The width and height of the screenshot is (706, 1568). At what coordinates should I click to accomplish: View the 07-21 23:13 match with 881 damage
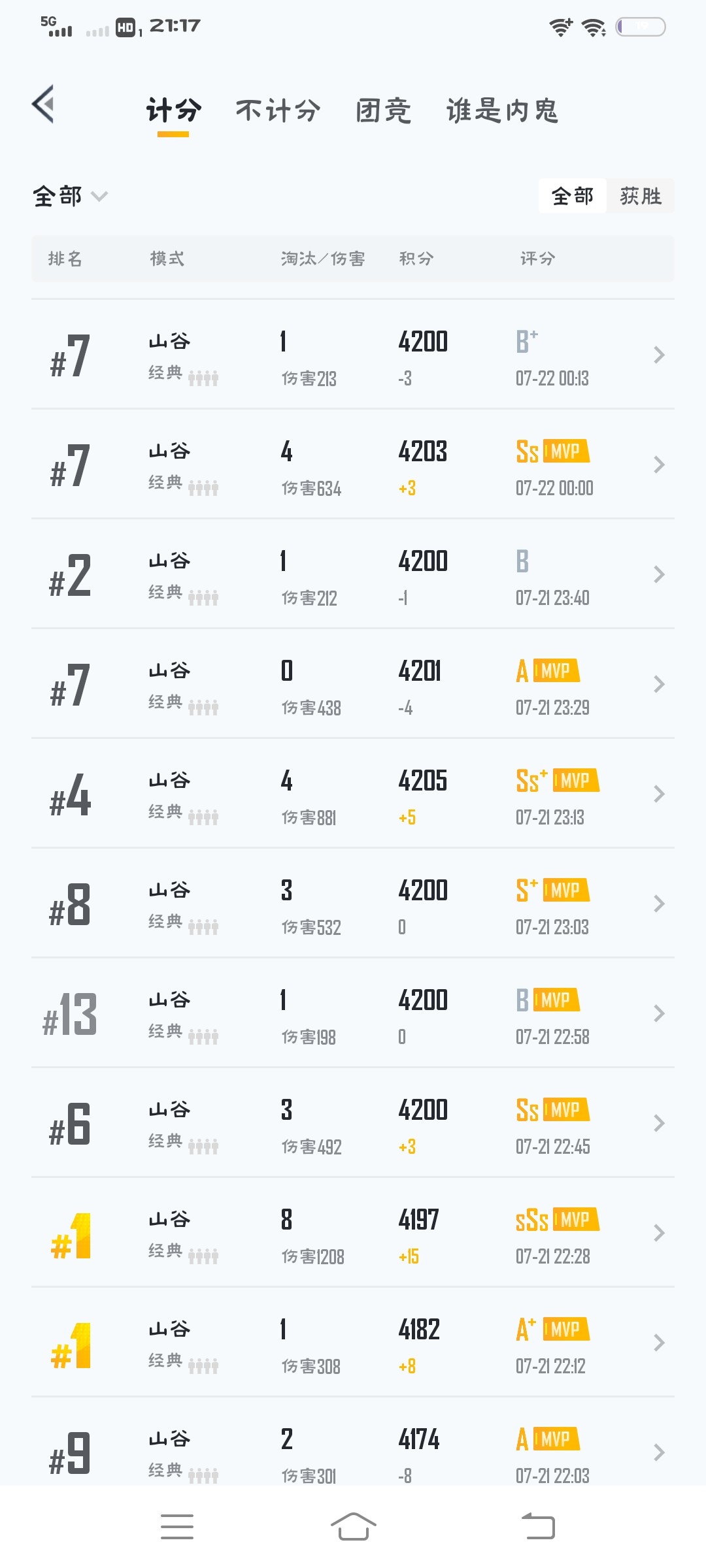353,794
